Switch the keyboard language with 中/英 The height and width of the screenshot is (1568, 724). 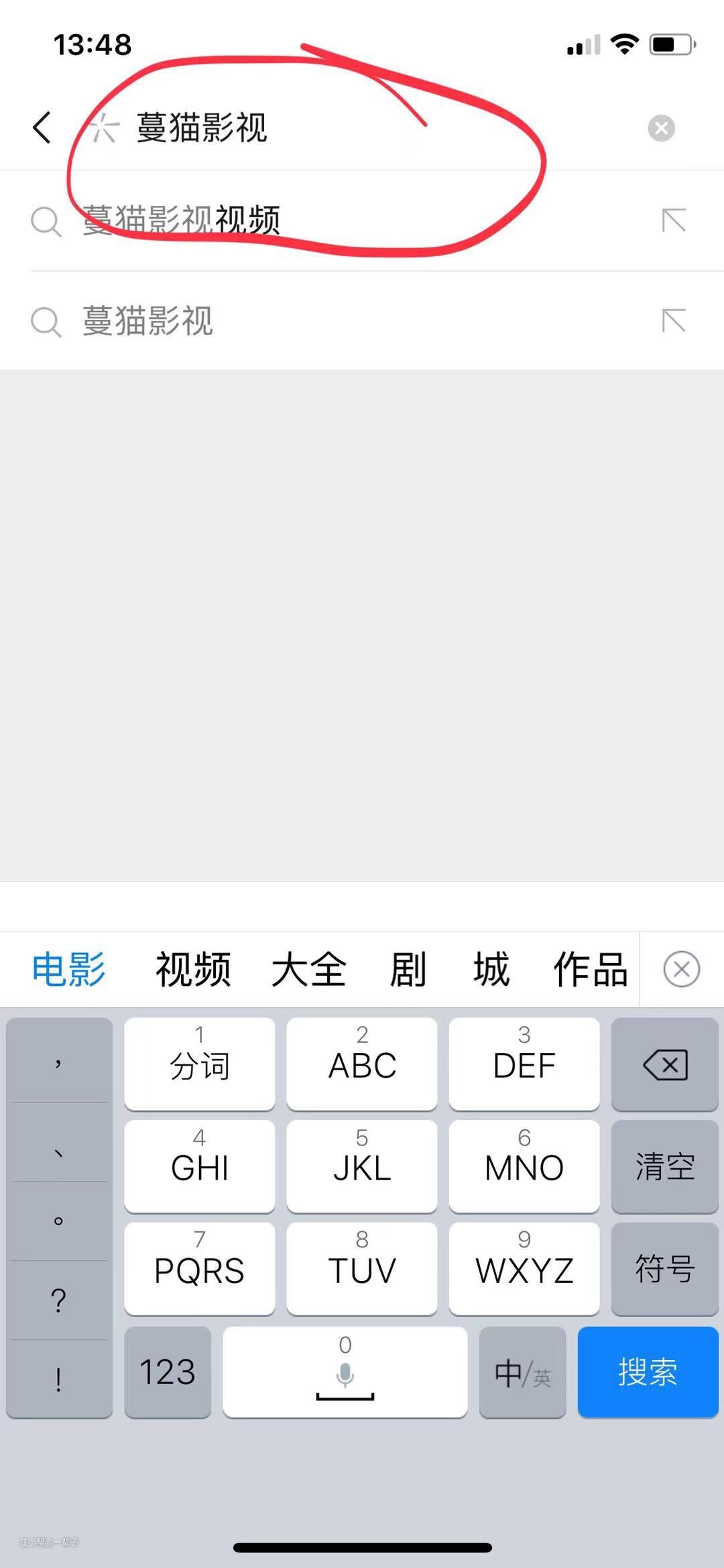[523, 1371]
